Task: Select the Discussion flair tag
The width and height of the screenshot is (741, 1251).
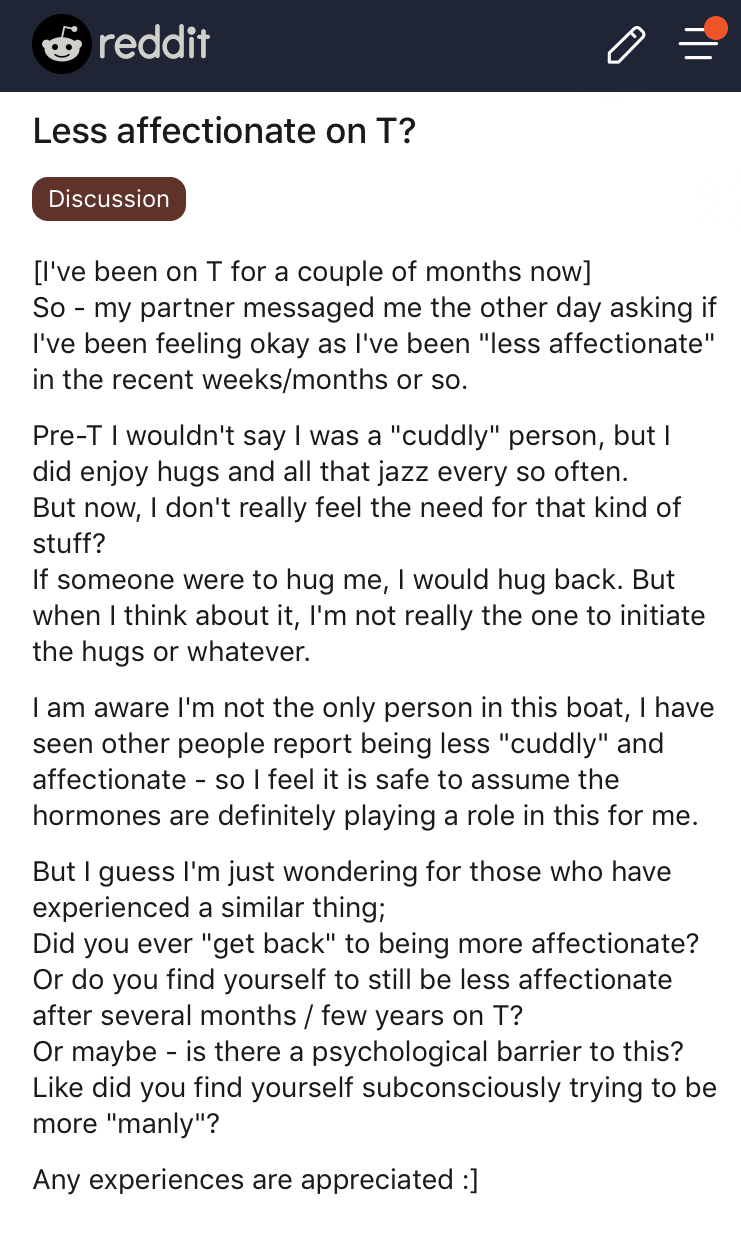Action: (109, 198)
